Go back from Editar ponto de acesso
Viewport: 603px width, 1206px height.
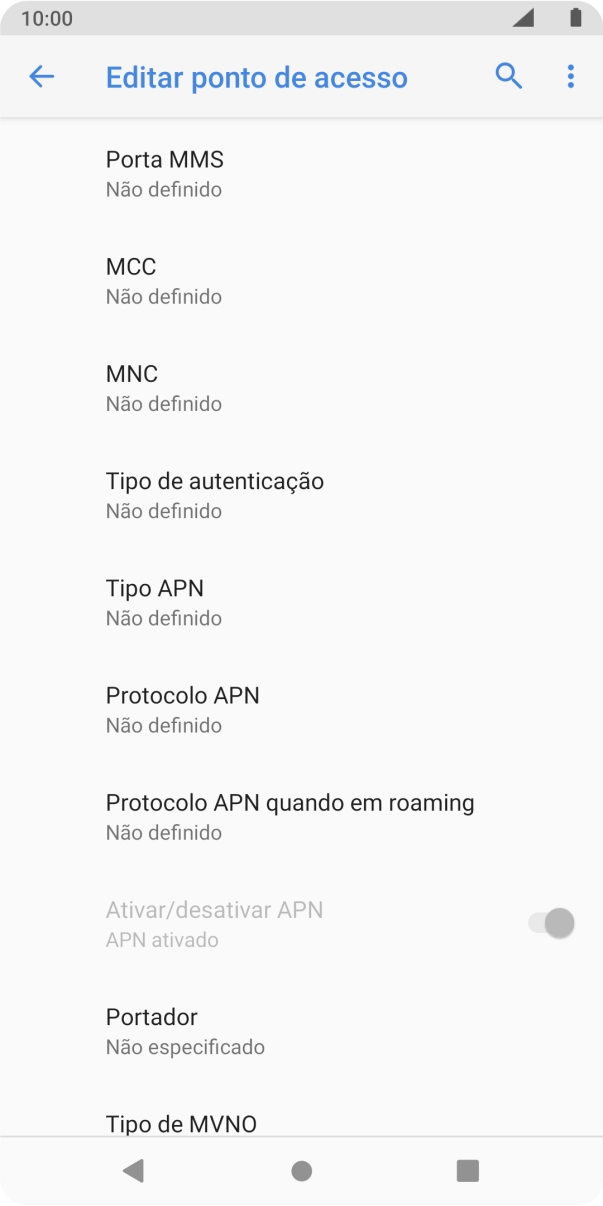(41, 77)
